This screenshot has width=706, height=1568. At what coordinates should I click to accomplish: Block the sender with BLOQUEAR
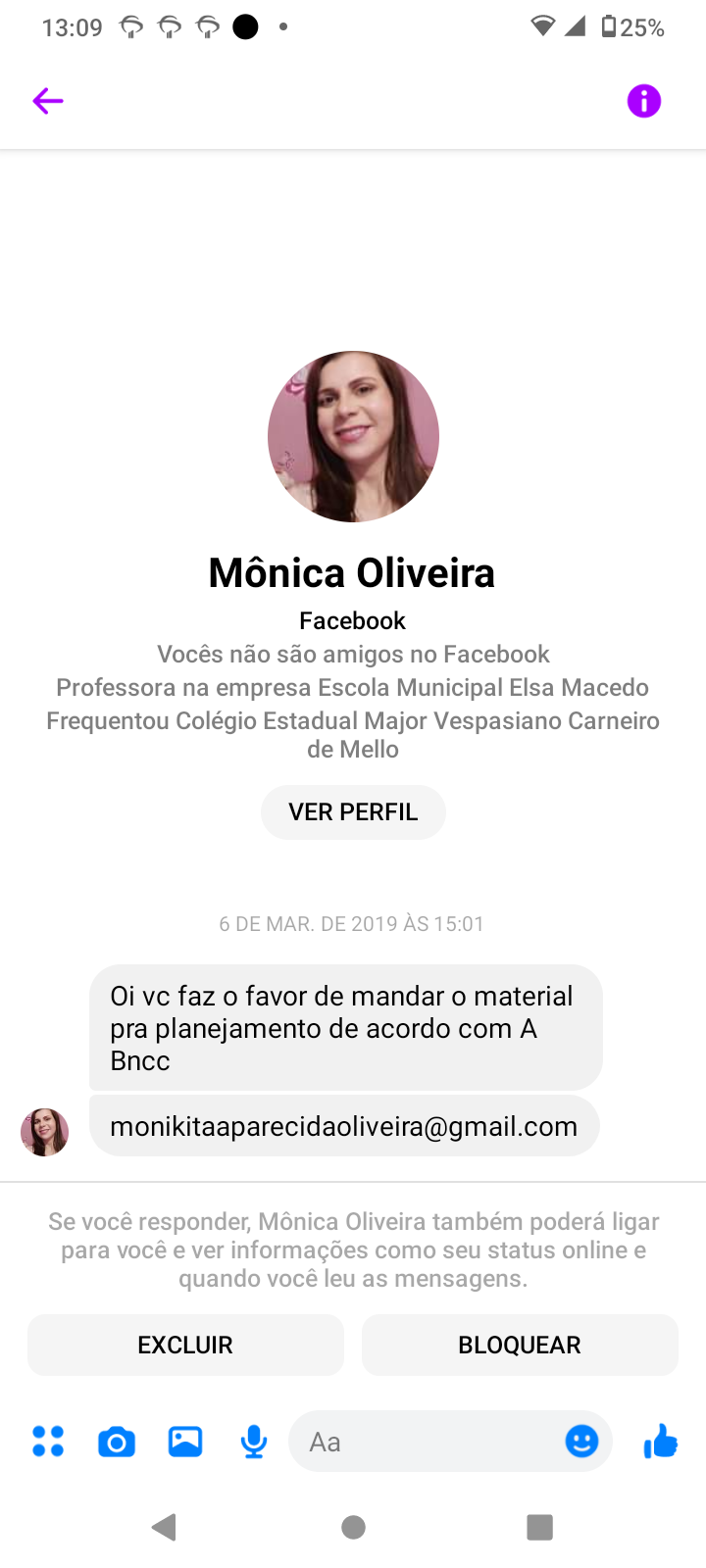pyautogui.click(x=520, y=1345)
